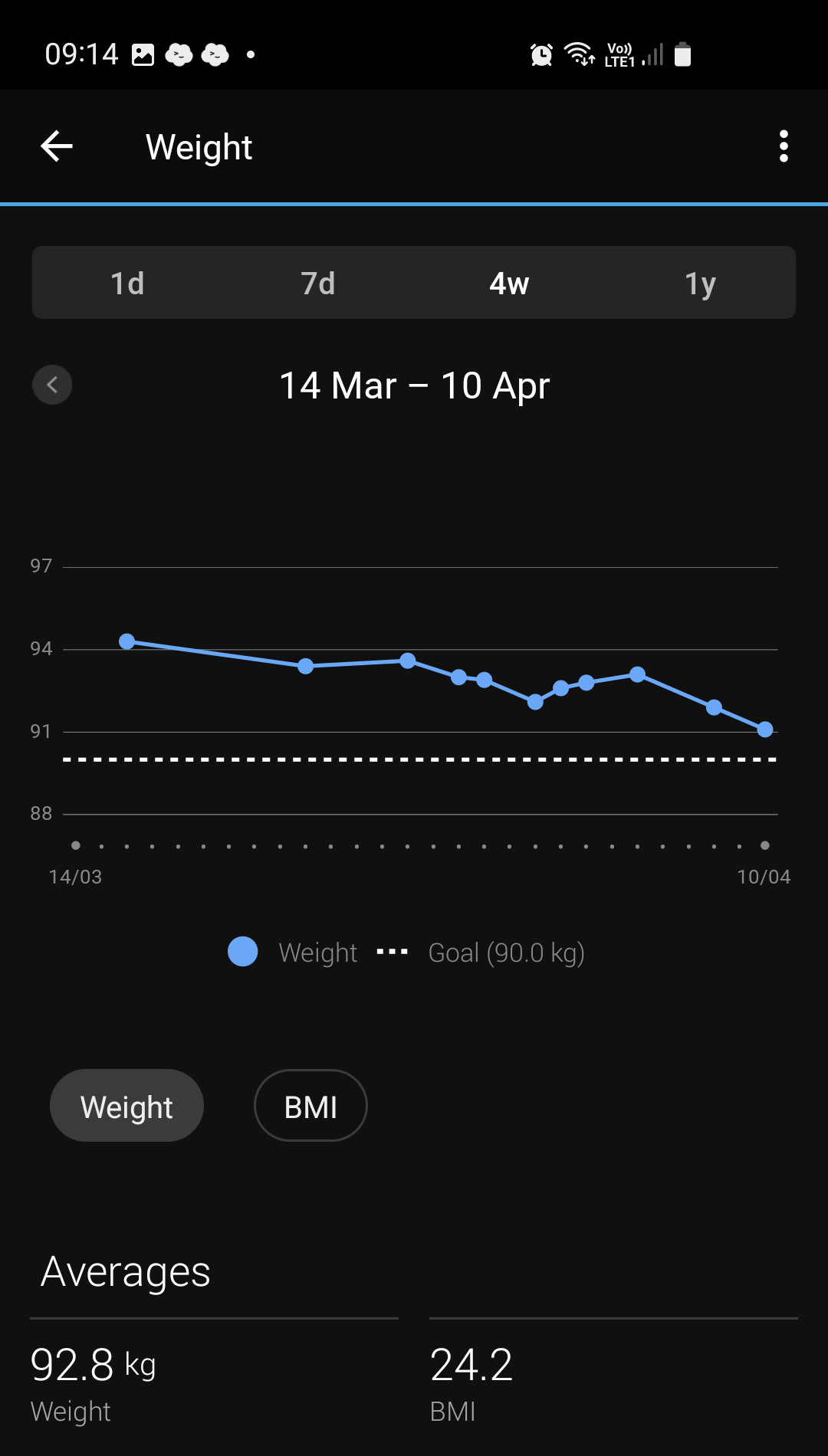Select the 4w time range
This screenshot has height=1456, width=828.
pyautogui.click(x=509, y=284)
